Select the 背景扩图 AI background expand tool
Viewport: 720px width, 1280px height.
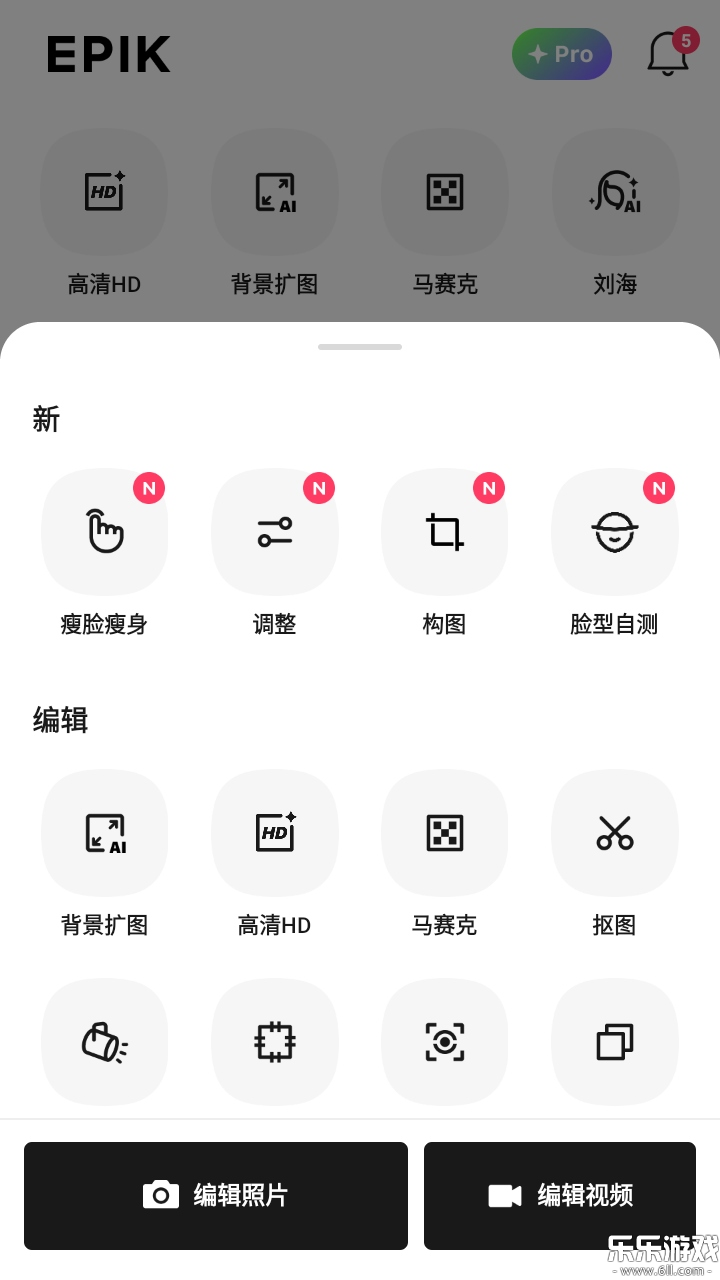105,833
